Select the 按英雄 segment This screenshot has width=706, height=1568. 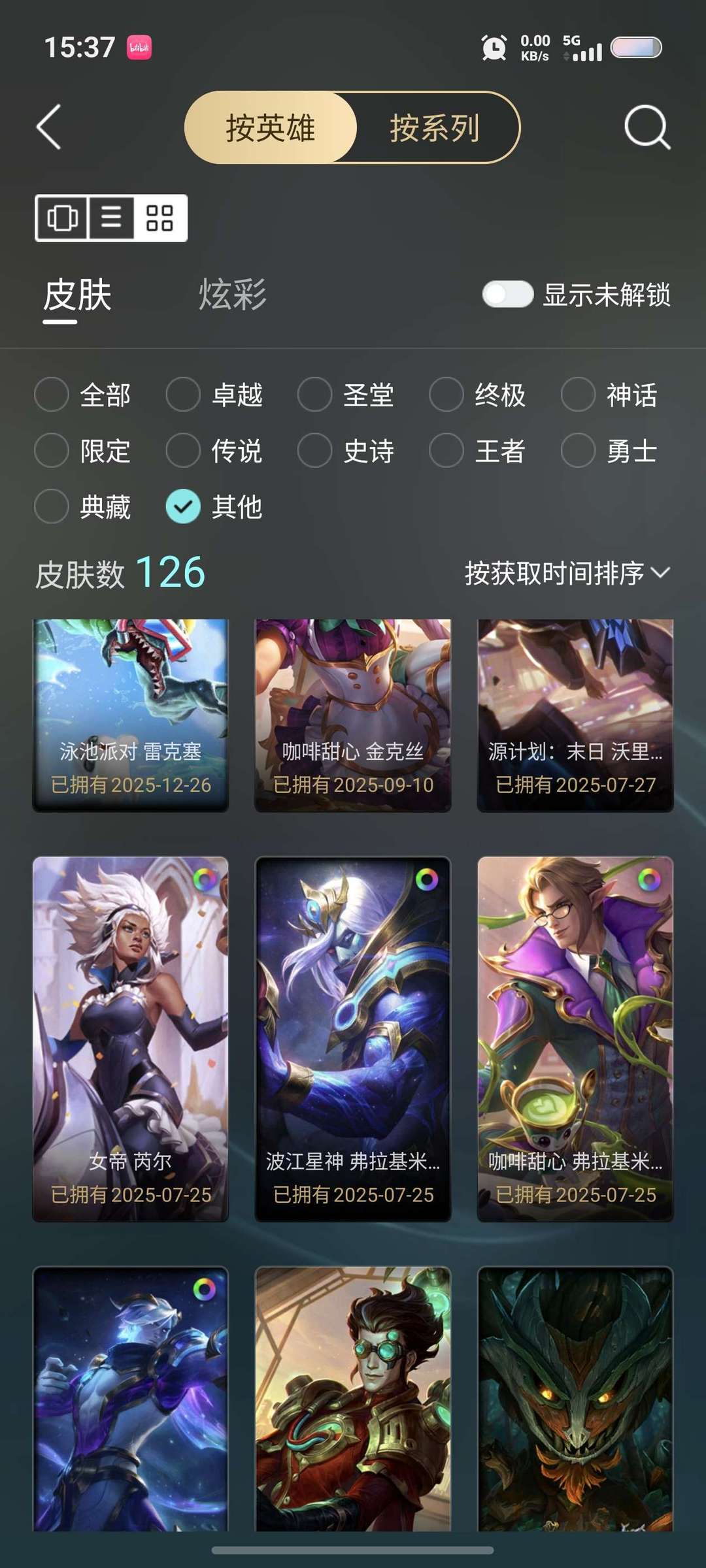click(x=271, y=127)
